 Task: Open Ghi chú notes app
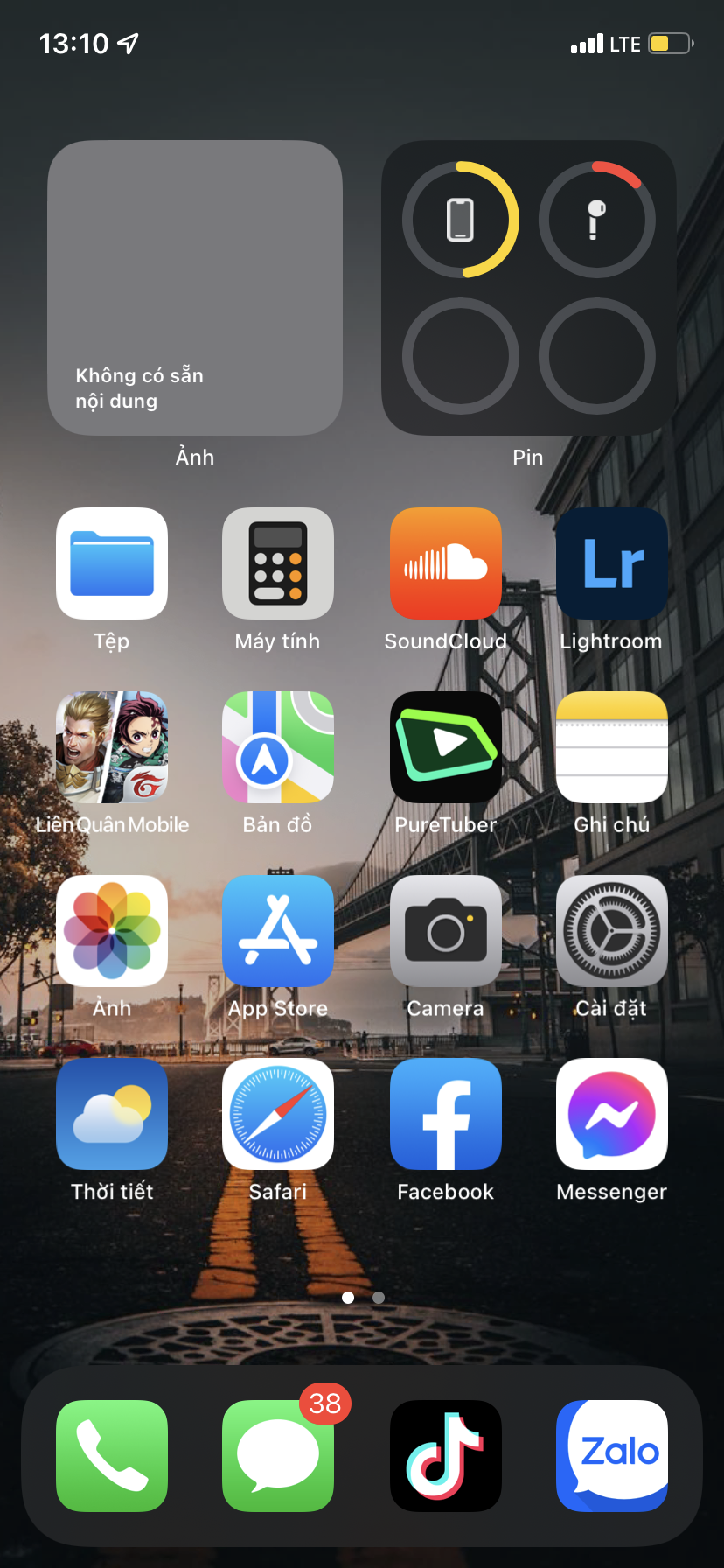point(612,747)
